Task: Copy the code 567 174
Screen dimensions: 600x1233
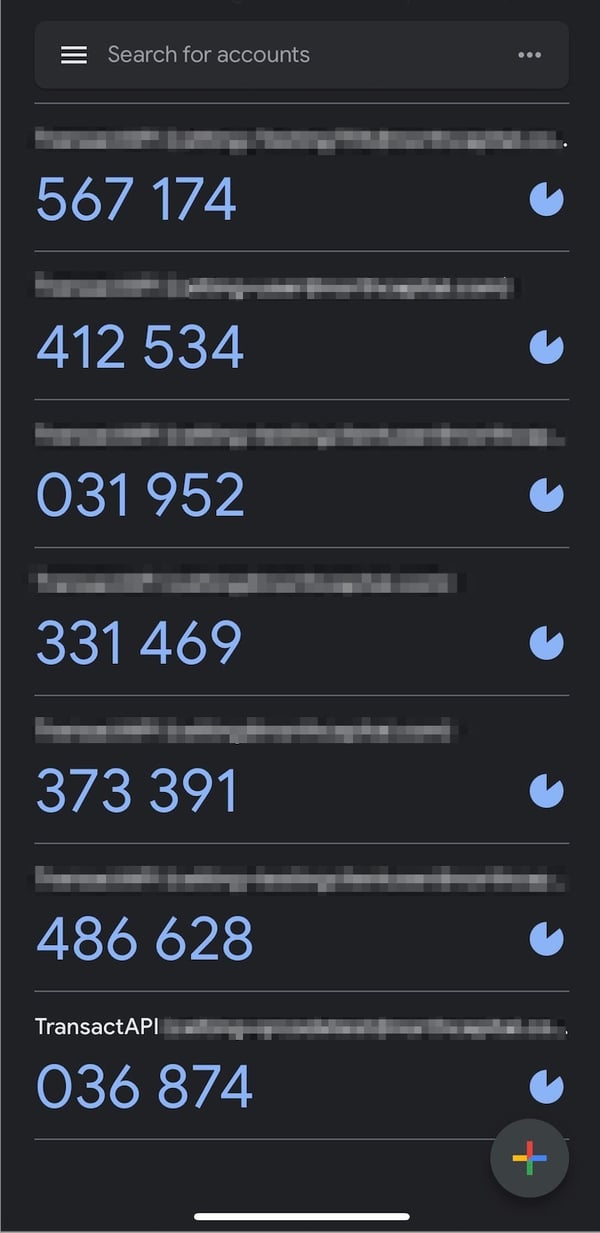Action: point(137,199)
